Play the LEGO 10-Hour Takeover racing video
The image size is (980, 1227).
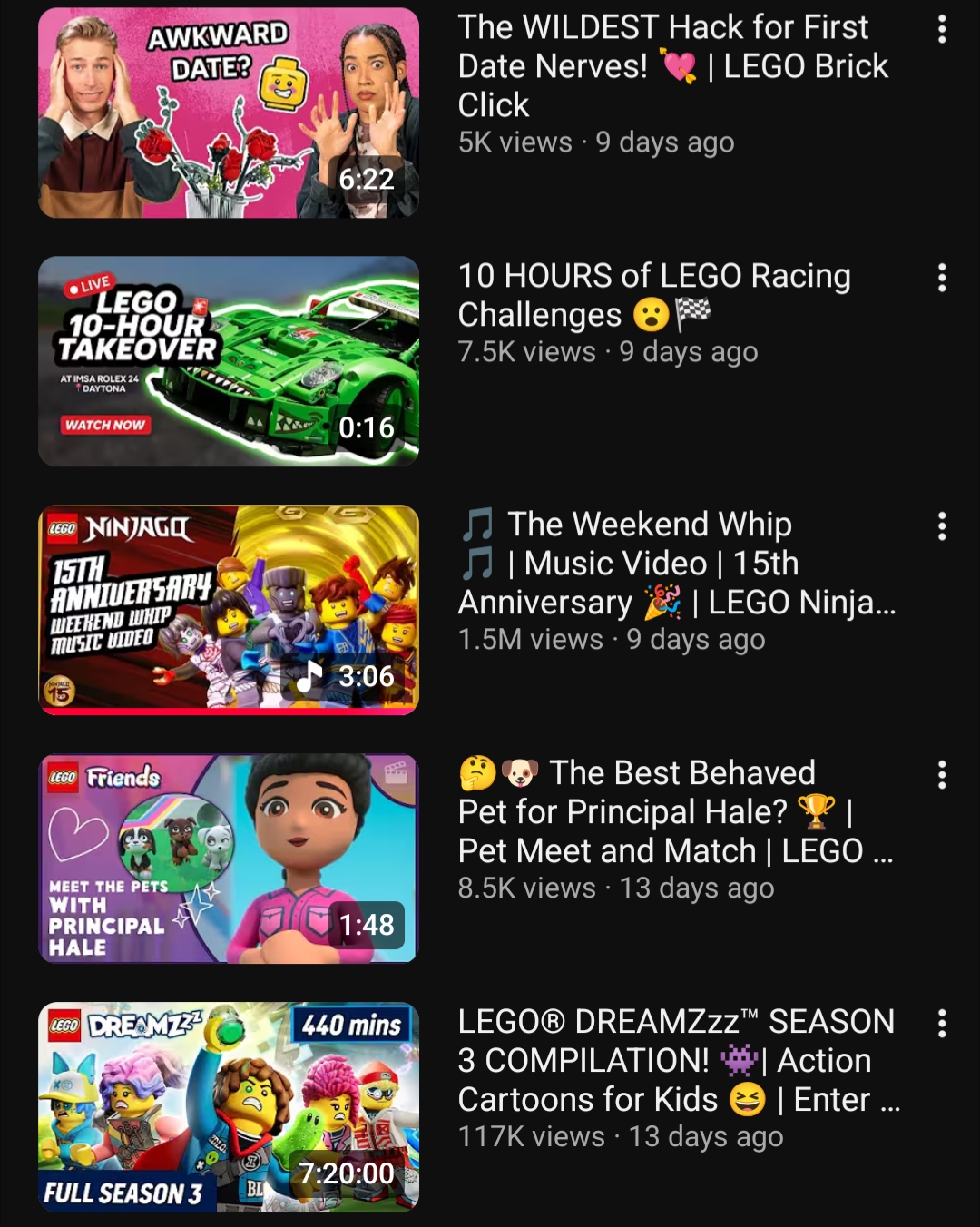click(x=229, y=361)
